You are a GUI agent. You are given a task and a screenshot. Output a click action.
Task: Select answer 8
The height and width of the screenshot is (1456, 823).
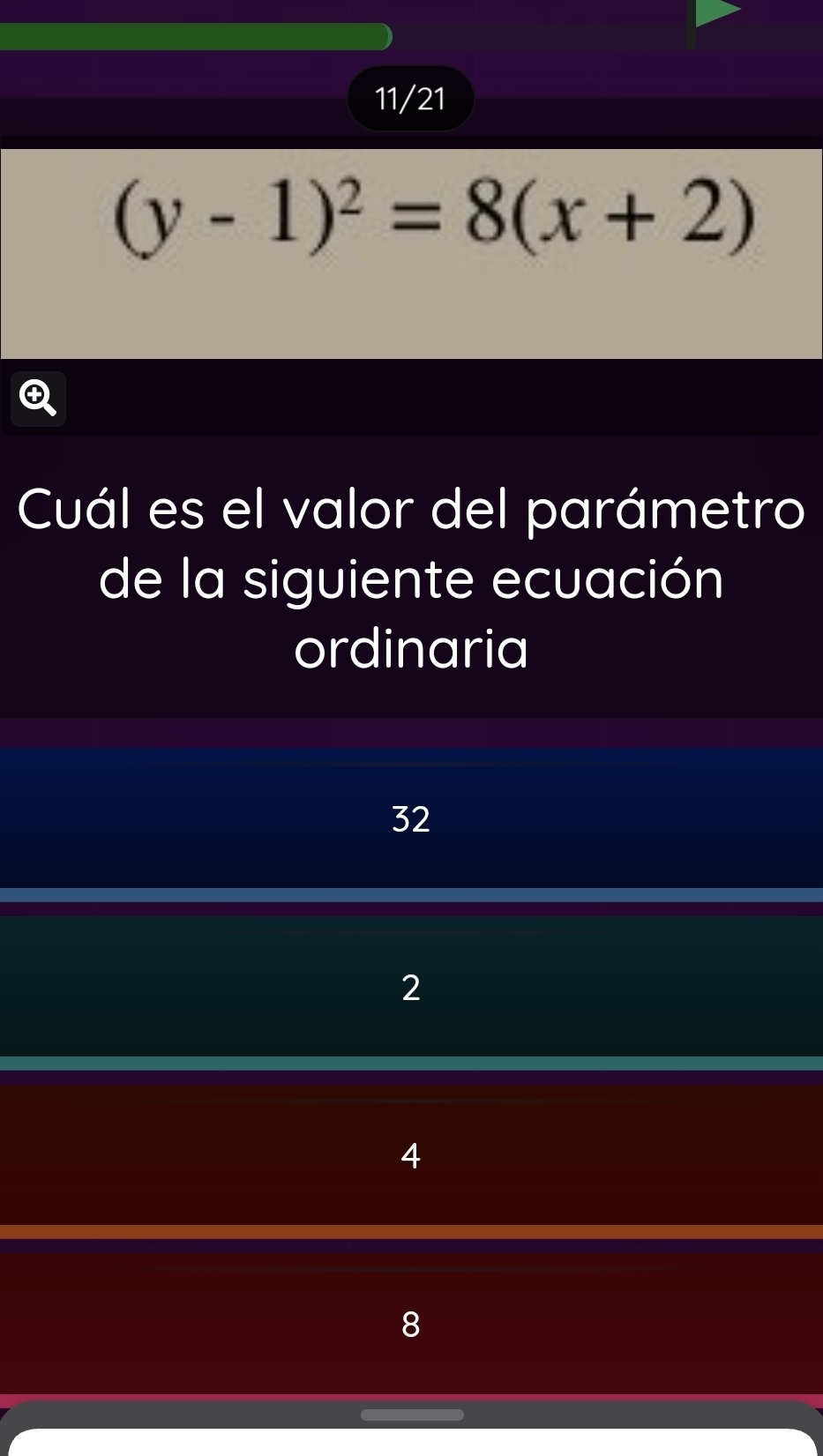click(x=411, y=1323)
